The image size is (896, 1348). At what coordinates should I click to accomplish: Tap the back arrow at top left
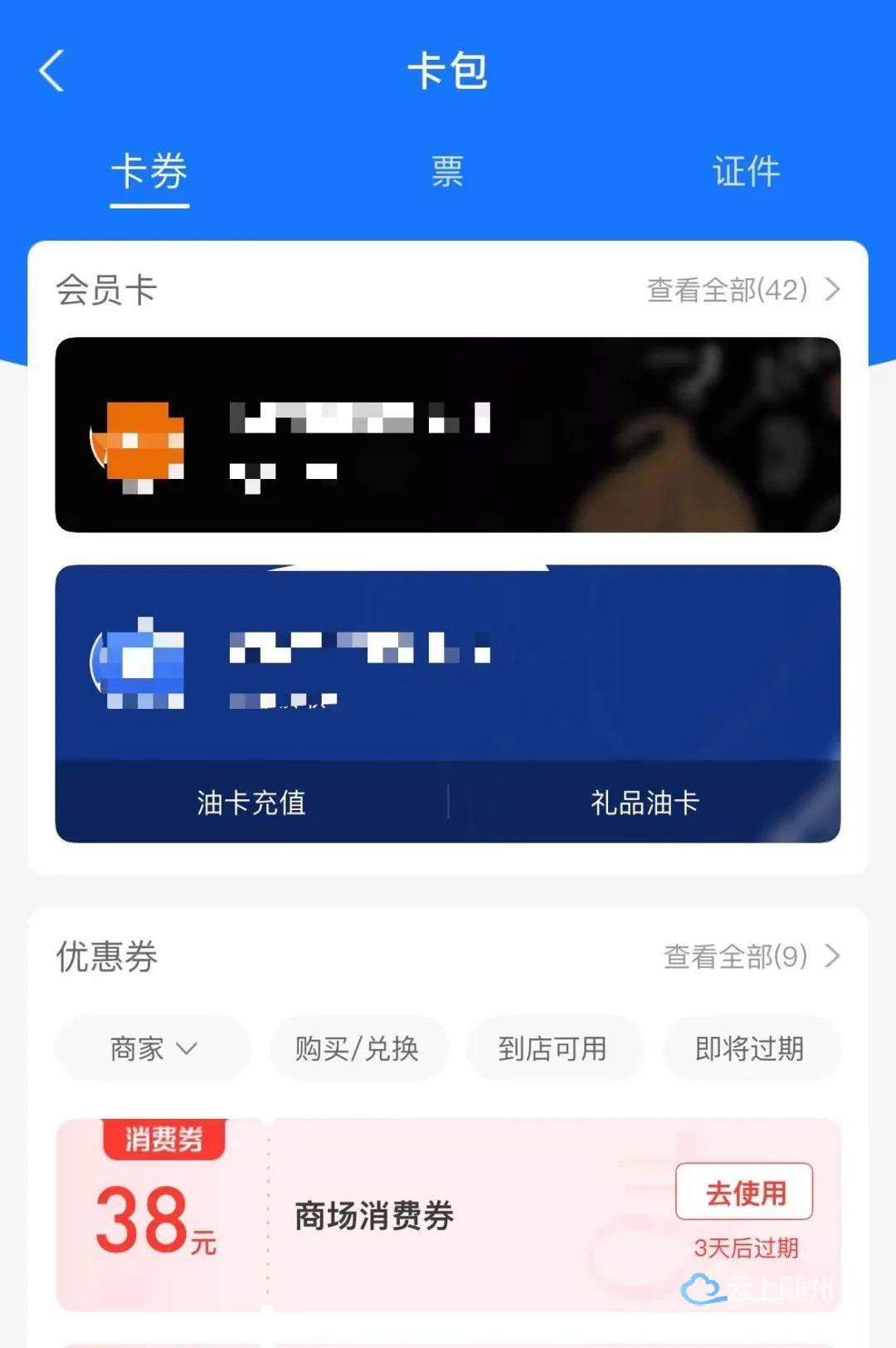coord(51,71)
